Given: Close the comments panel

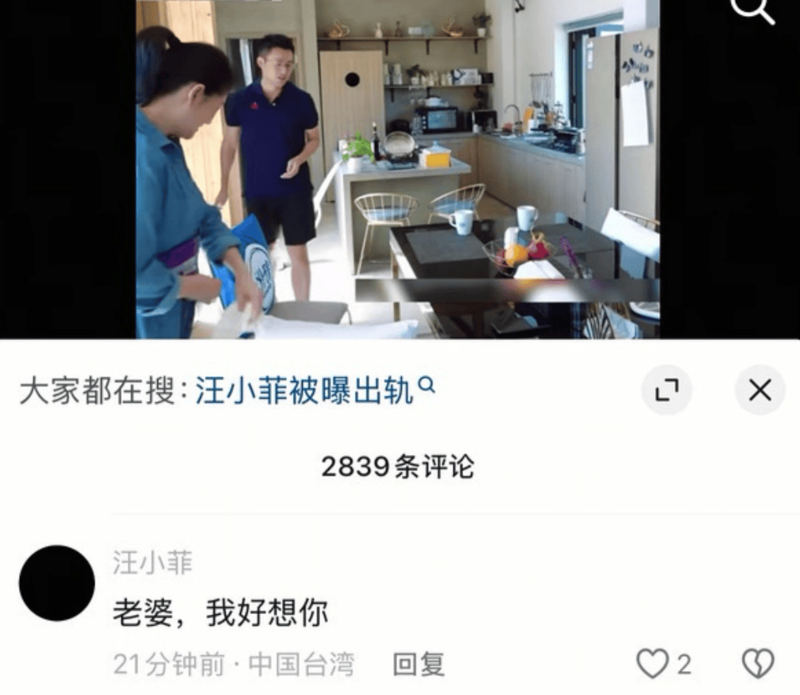Looking at the screenshot, I should [x=760, y=390].
